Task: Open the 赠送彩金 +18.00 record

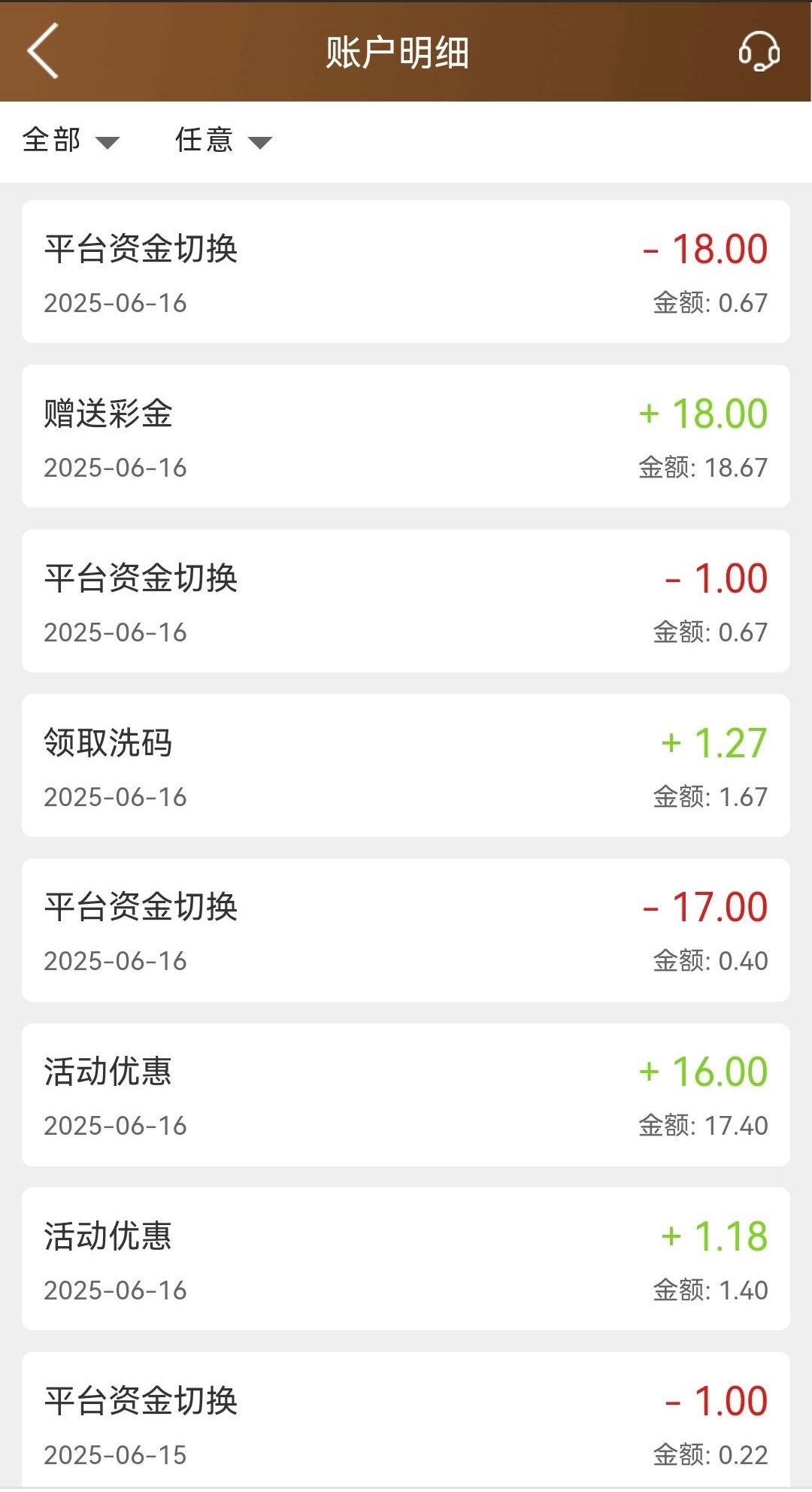Action: (406, 436)
